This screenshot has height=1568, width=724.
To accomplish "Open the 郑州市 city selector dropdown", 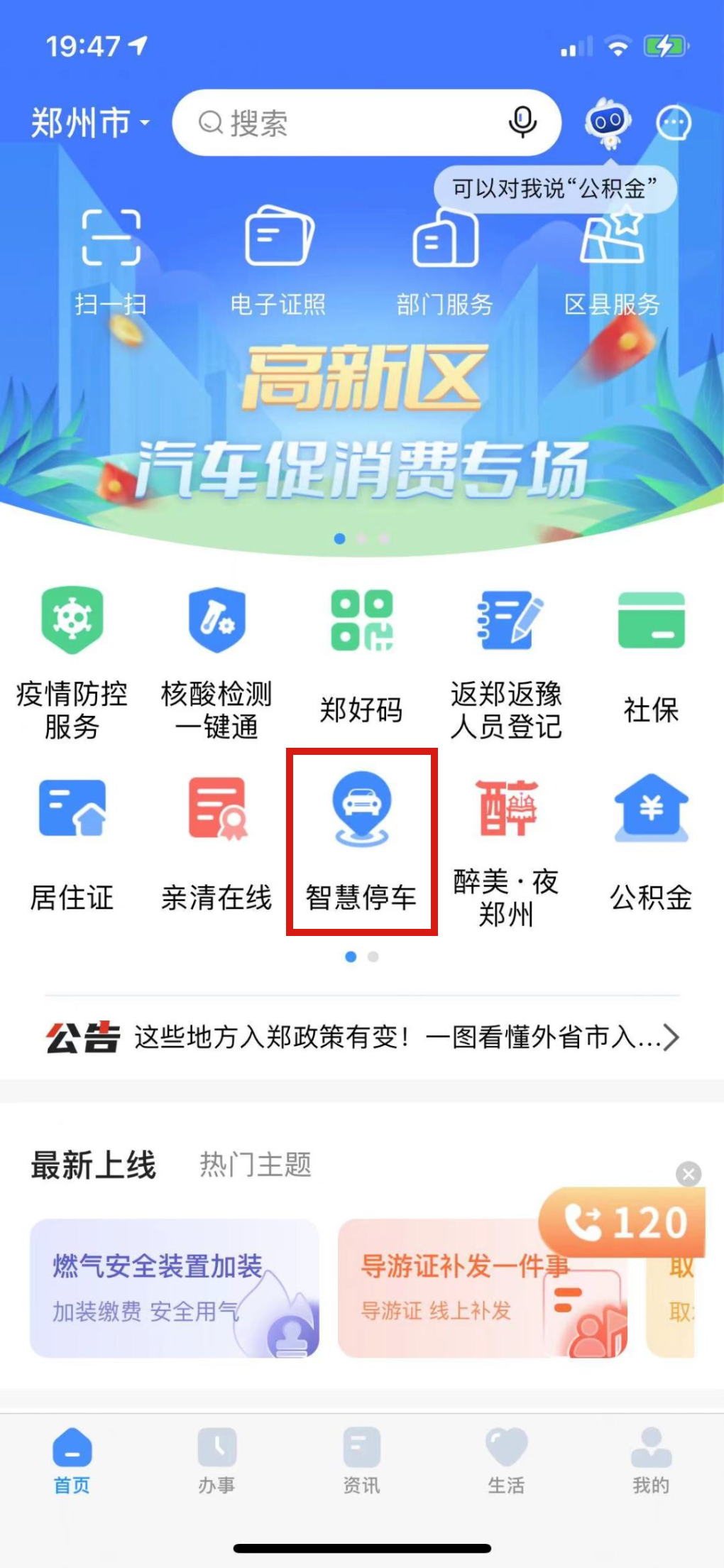I will (x=90, y=123).
